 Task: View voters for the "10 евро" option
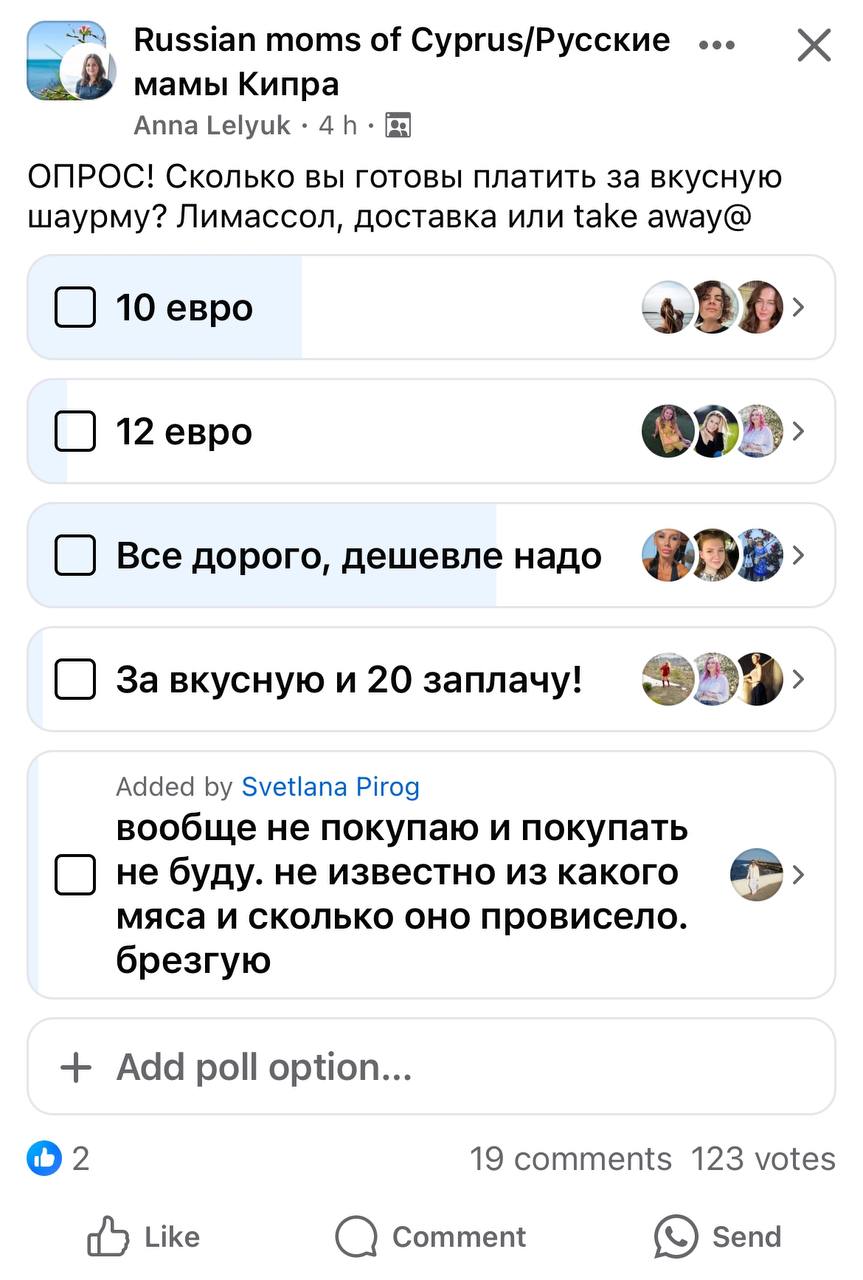click(x=722, y=308)
